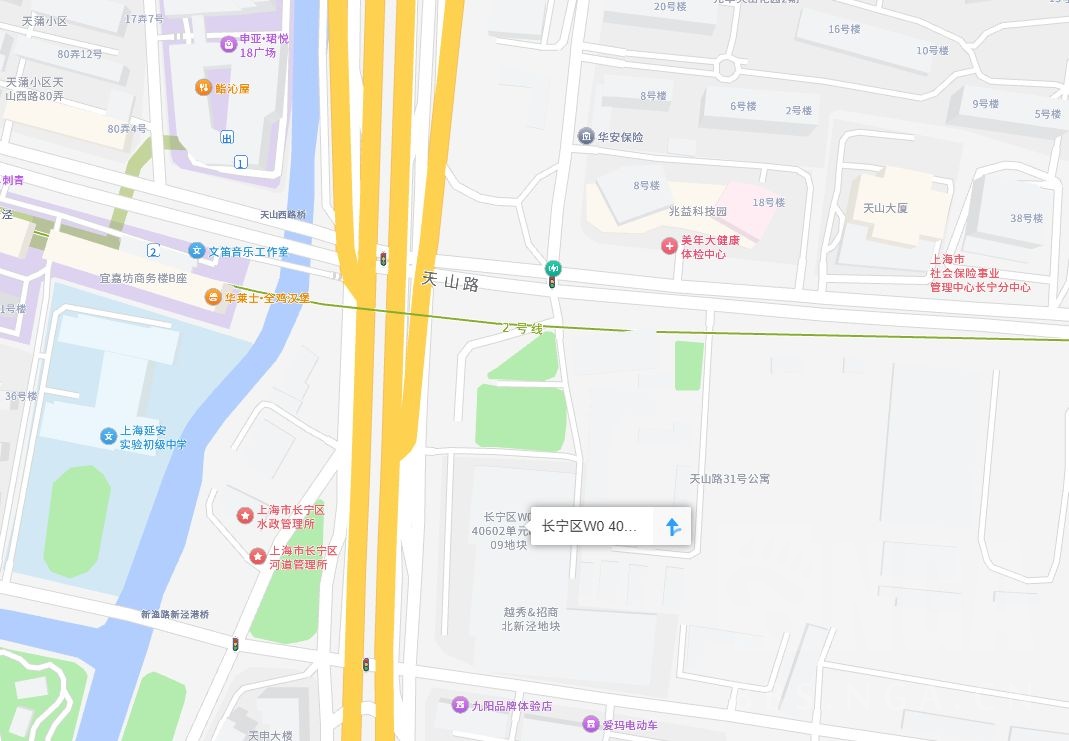Open the 申亚·珺悦18广场 shopping marker

(x=228, y=44)
